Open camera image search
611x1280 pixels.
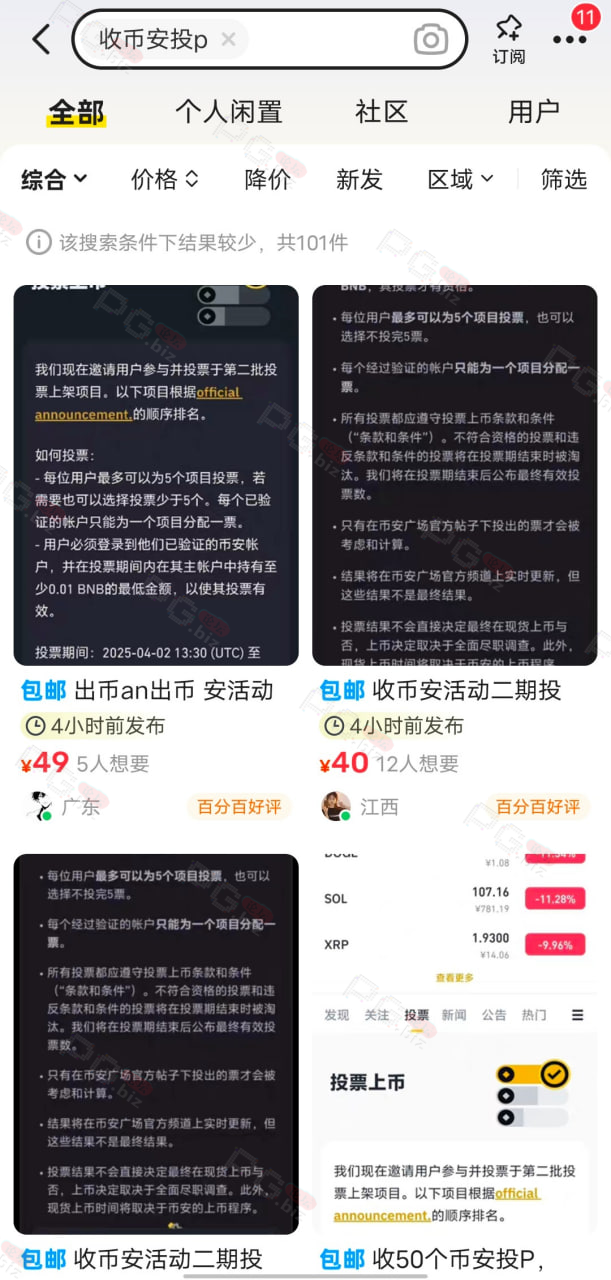click(431, 40)
